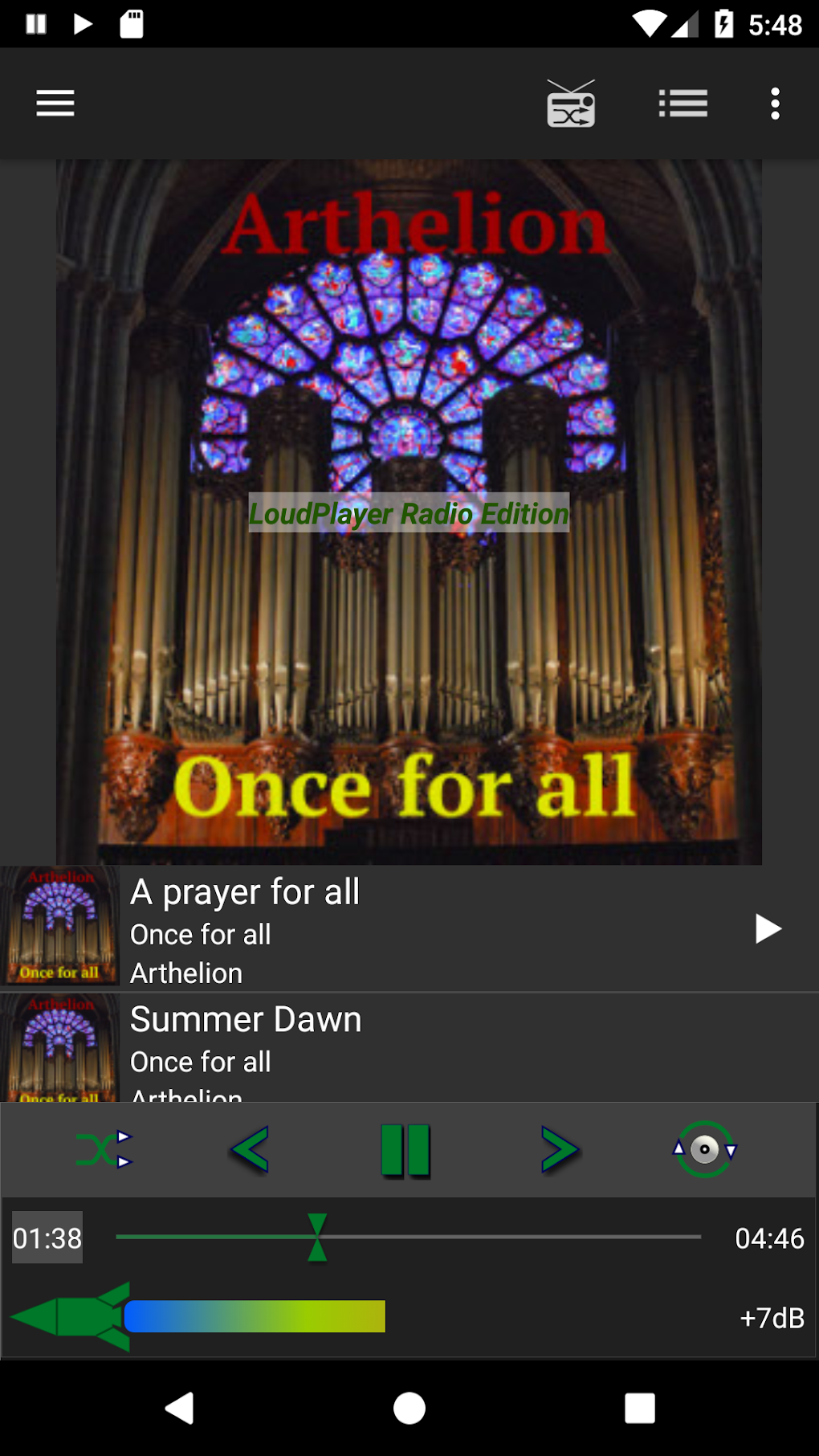Viewport: 819px width, 1456px height.
Task: Go back using the system back button
Action: [179, 1408]
